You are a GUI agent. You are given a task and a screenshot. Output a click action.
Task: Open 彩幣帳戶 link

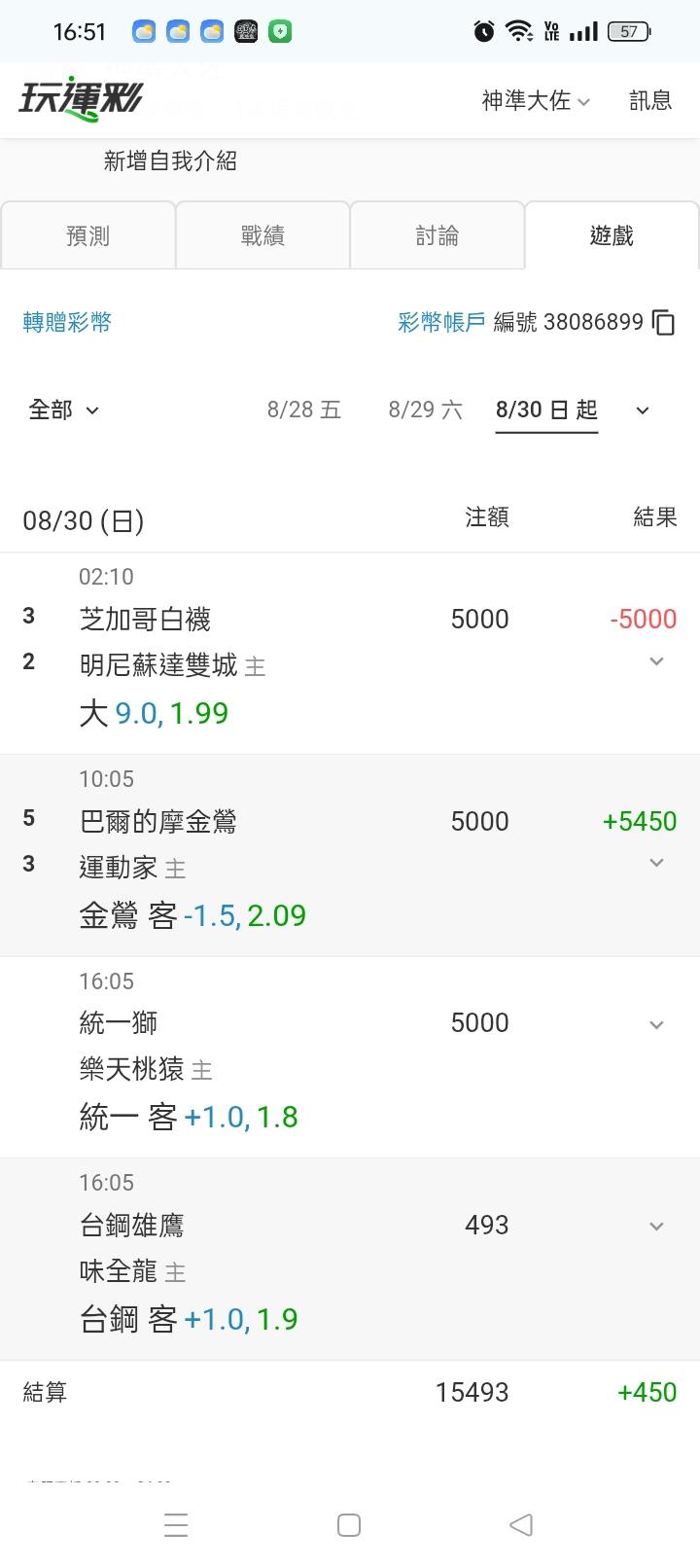click(x=441, y=322)
